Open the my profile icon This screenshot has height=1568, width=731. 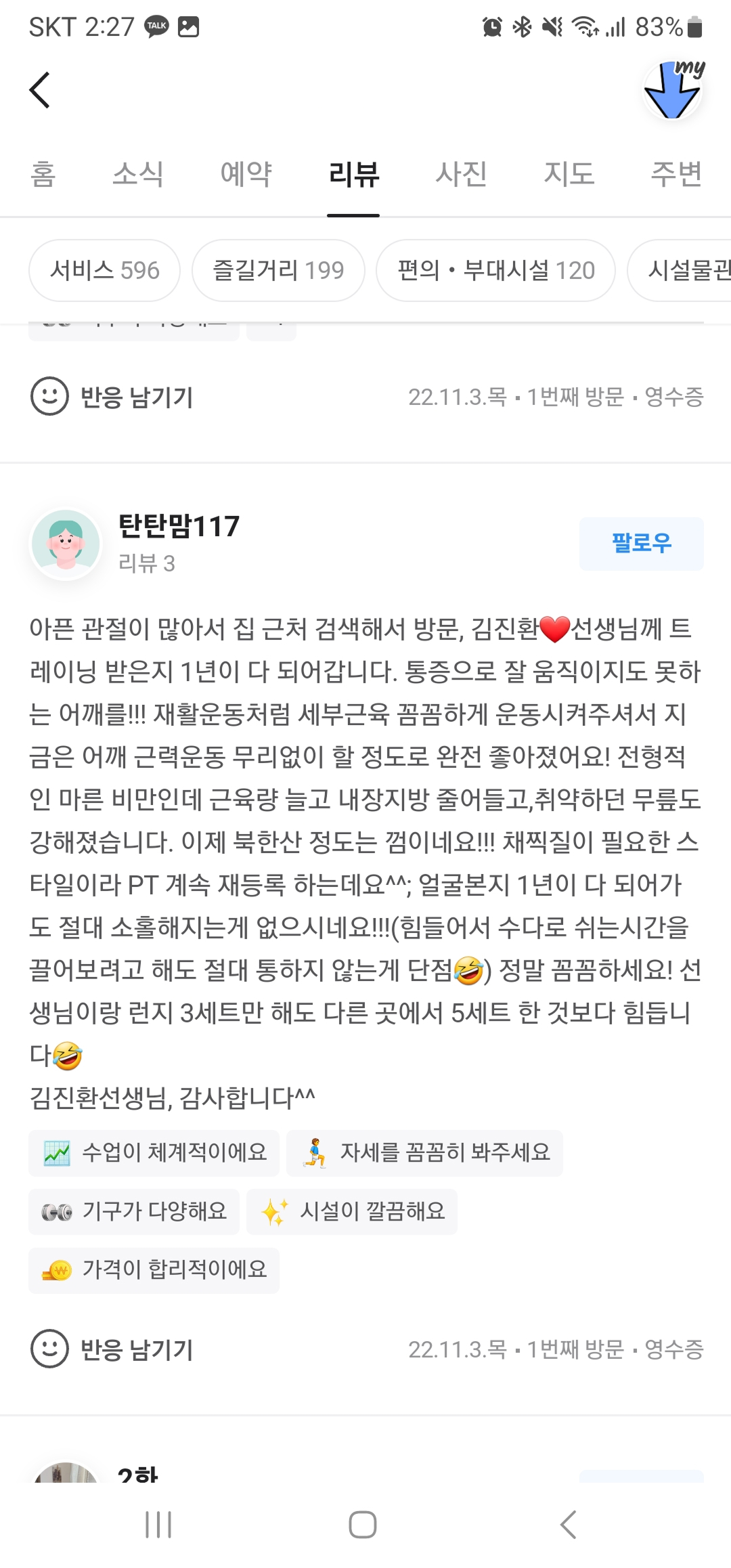point(673,90)
